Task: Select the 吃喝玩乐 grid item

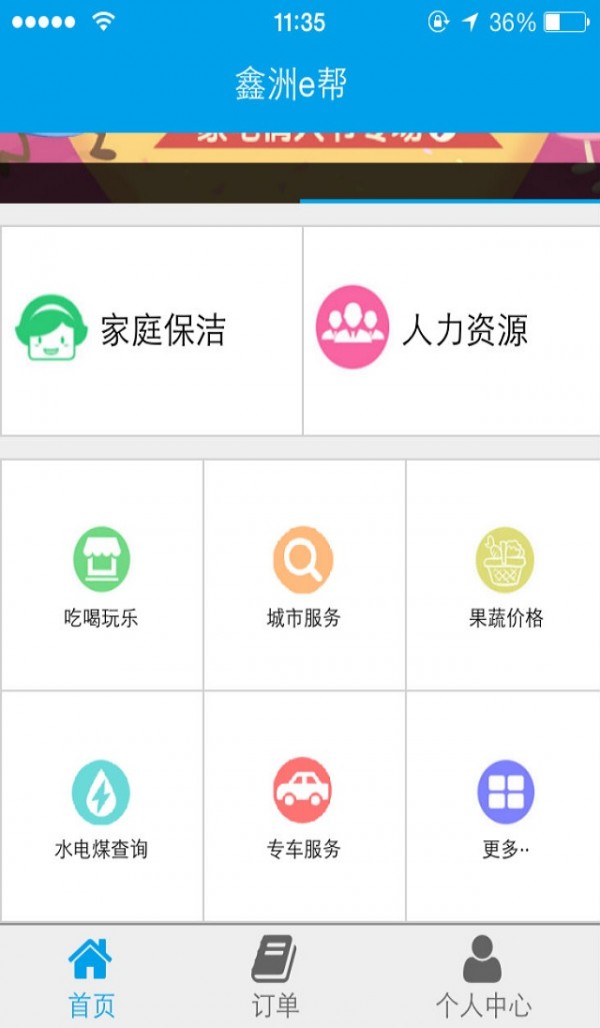Action: tap(102, 575)
